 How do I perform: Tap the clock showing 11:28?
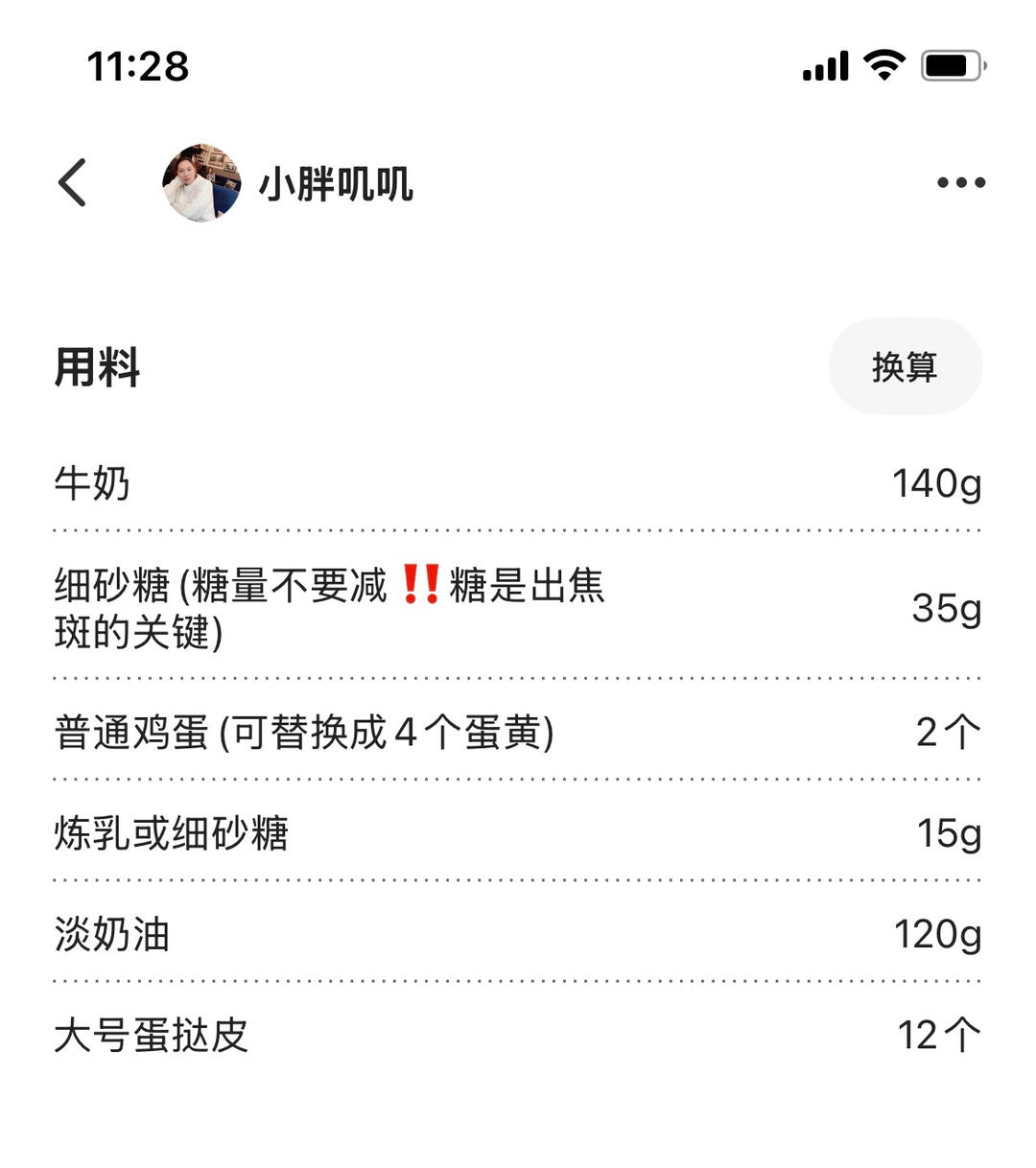click(x=137, y=67)
